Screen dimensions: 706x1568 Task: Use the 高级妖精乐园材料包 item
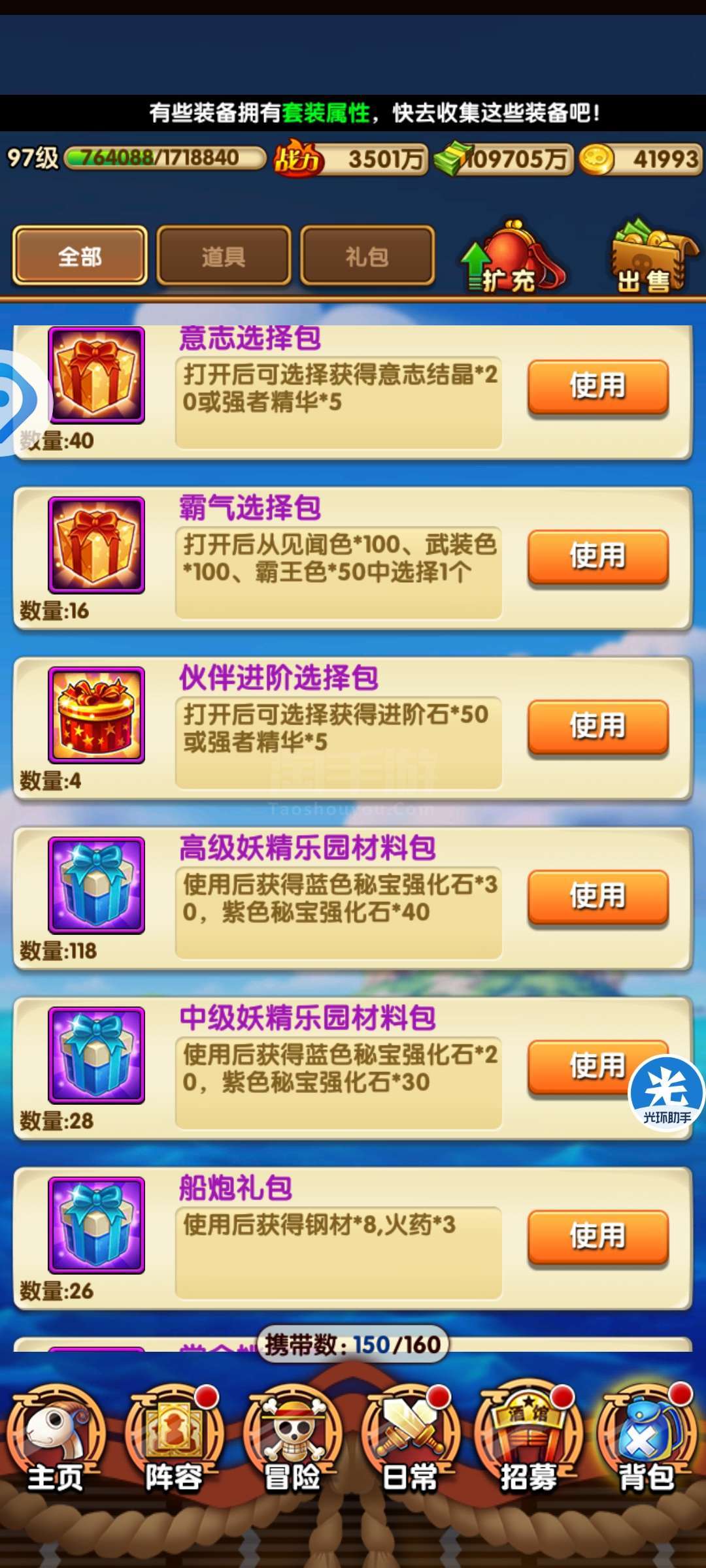coord(597,896)
